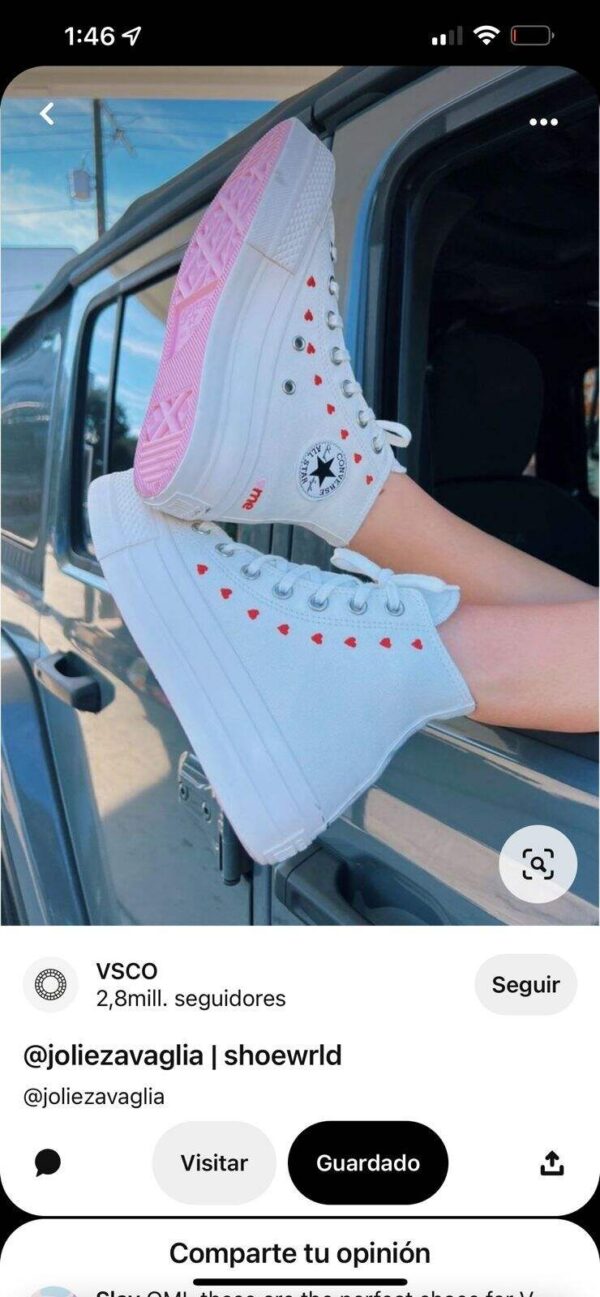Start visual search on the pin image
Screen dimensions: 600x1297
[538, 864]
